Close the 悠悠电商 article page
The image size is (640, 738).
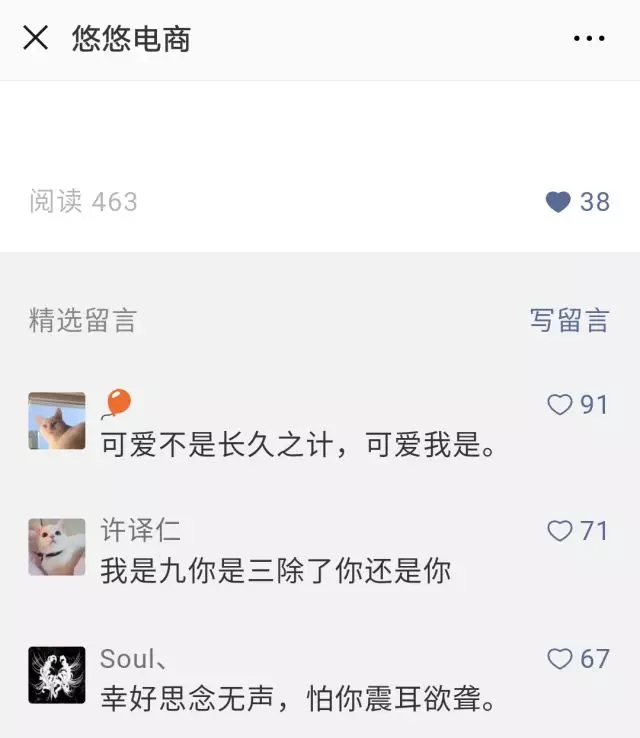pos(36,39)
